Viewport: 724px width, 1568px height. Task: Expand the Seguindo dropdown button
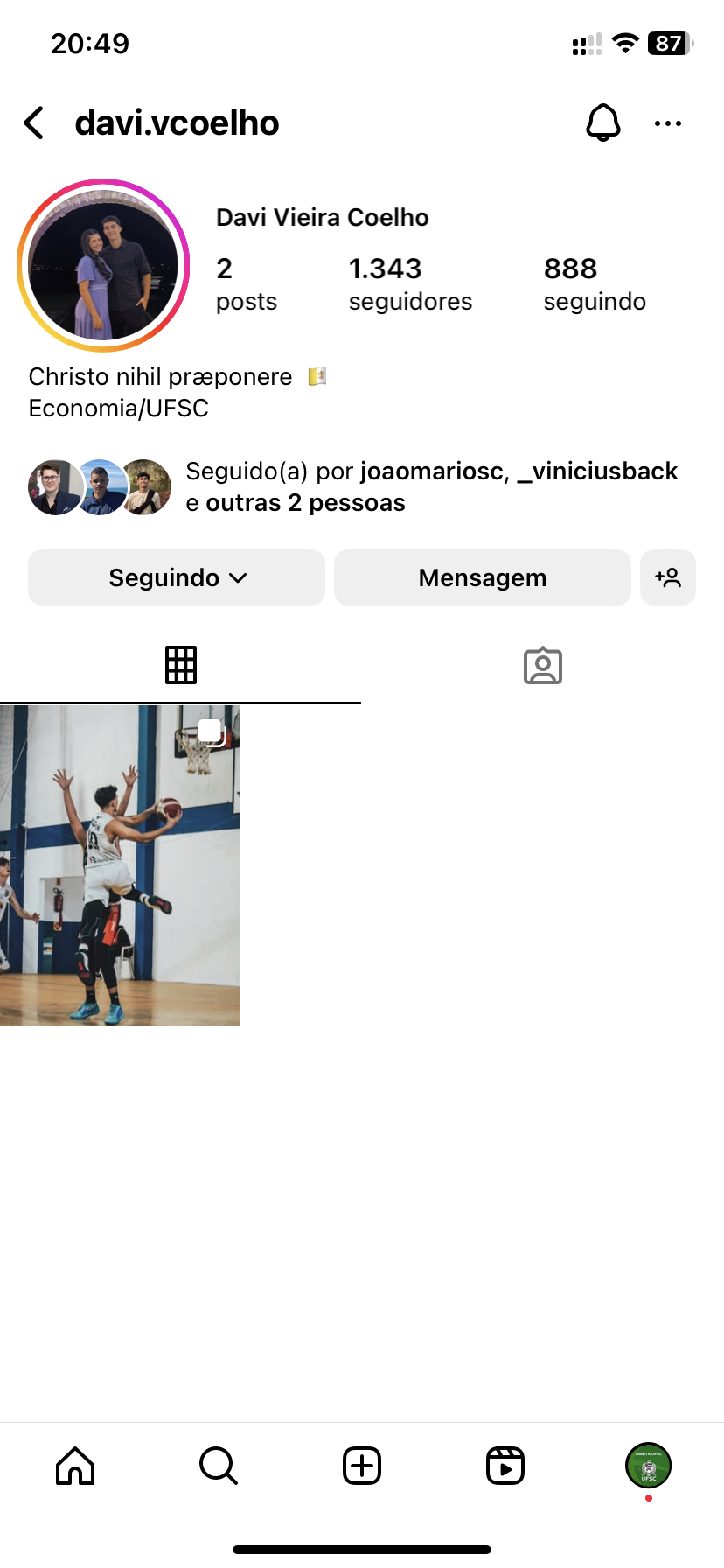tap(177, 577)
